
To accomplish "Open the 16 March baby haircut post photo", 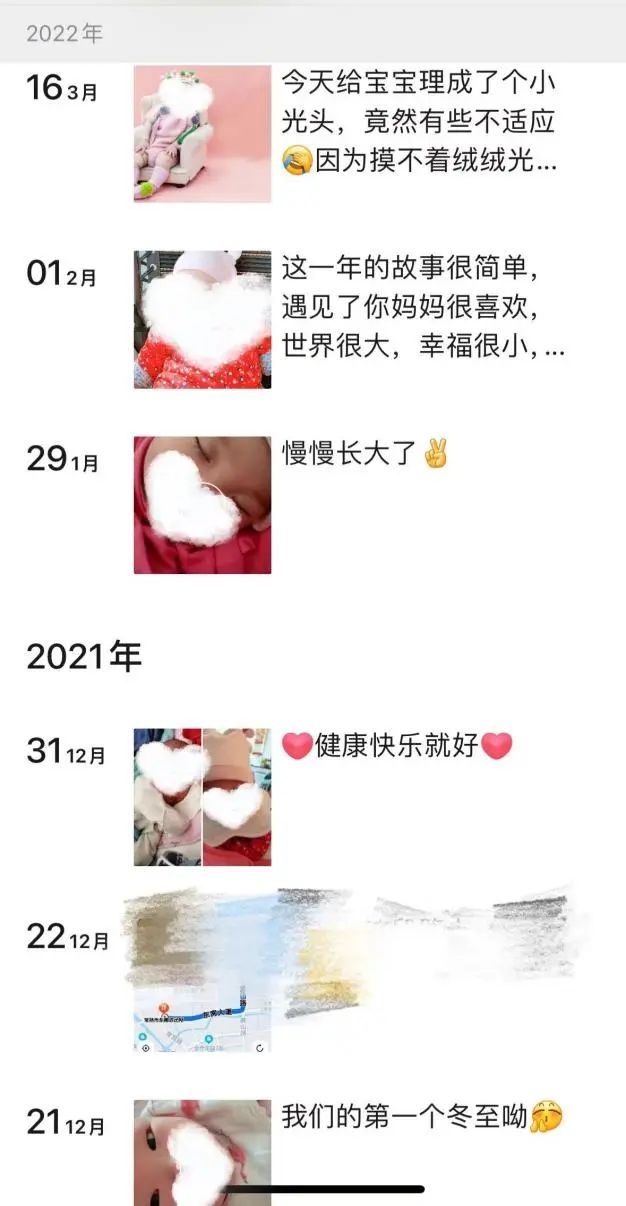I will [x=202, y=134].
